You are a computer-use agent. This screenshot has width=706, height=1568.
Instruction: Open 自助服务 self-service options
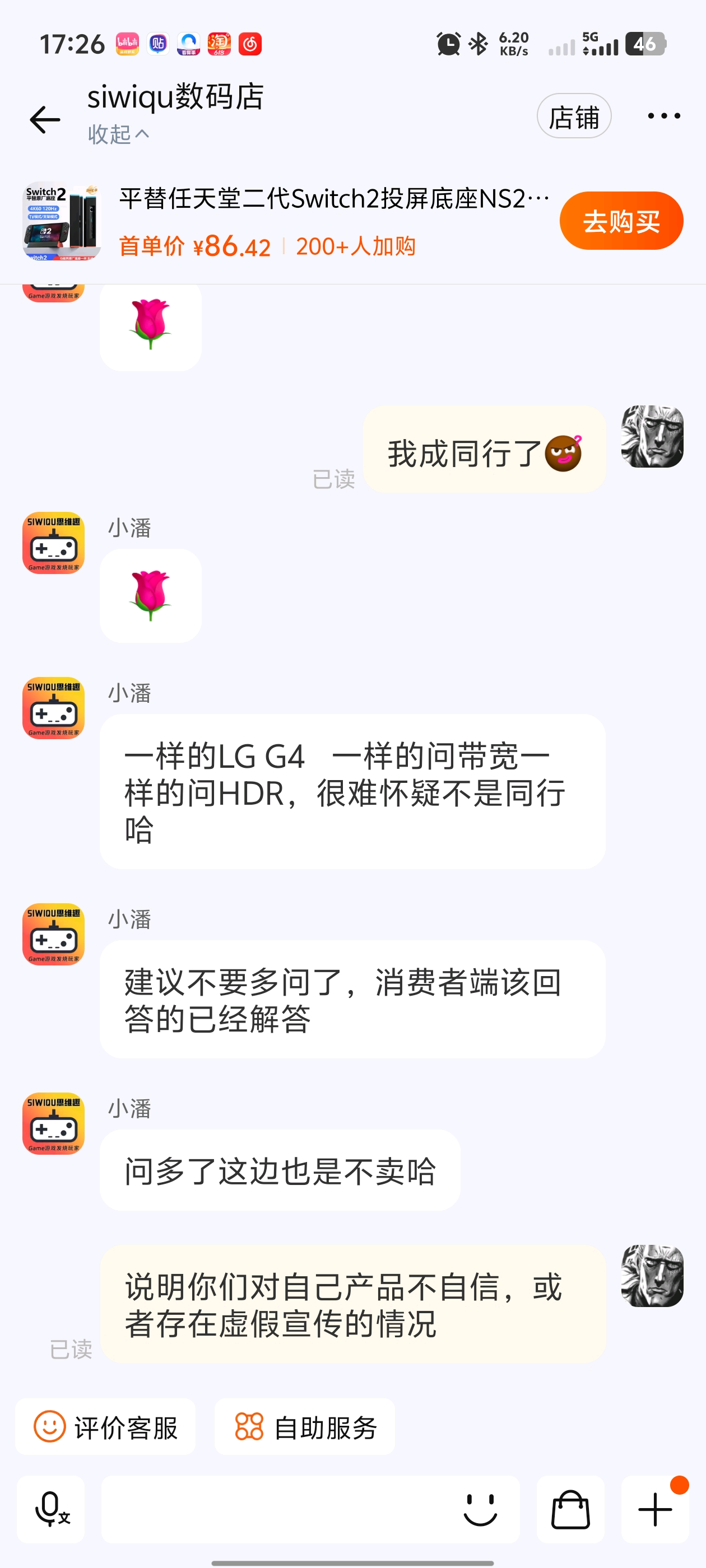[305, 1426]
